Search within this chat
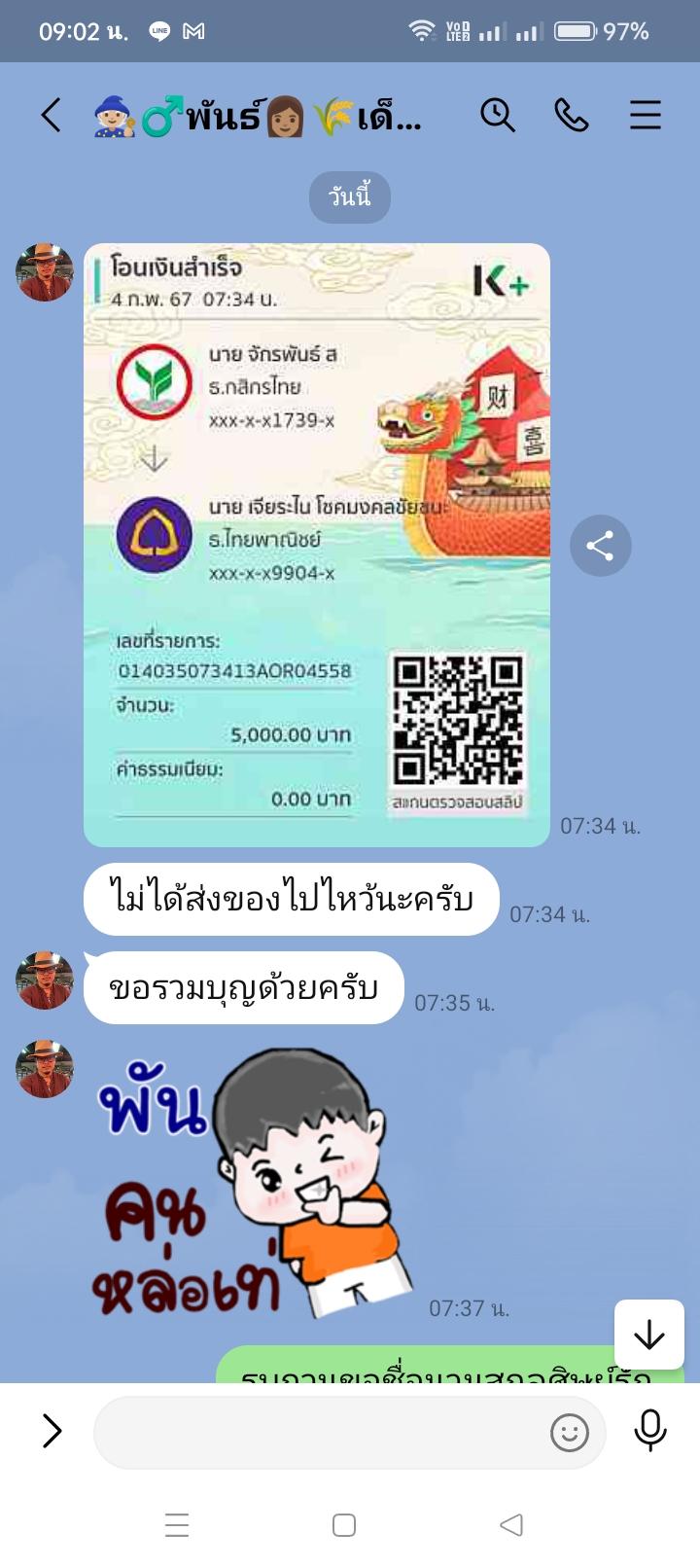 497,116
